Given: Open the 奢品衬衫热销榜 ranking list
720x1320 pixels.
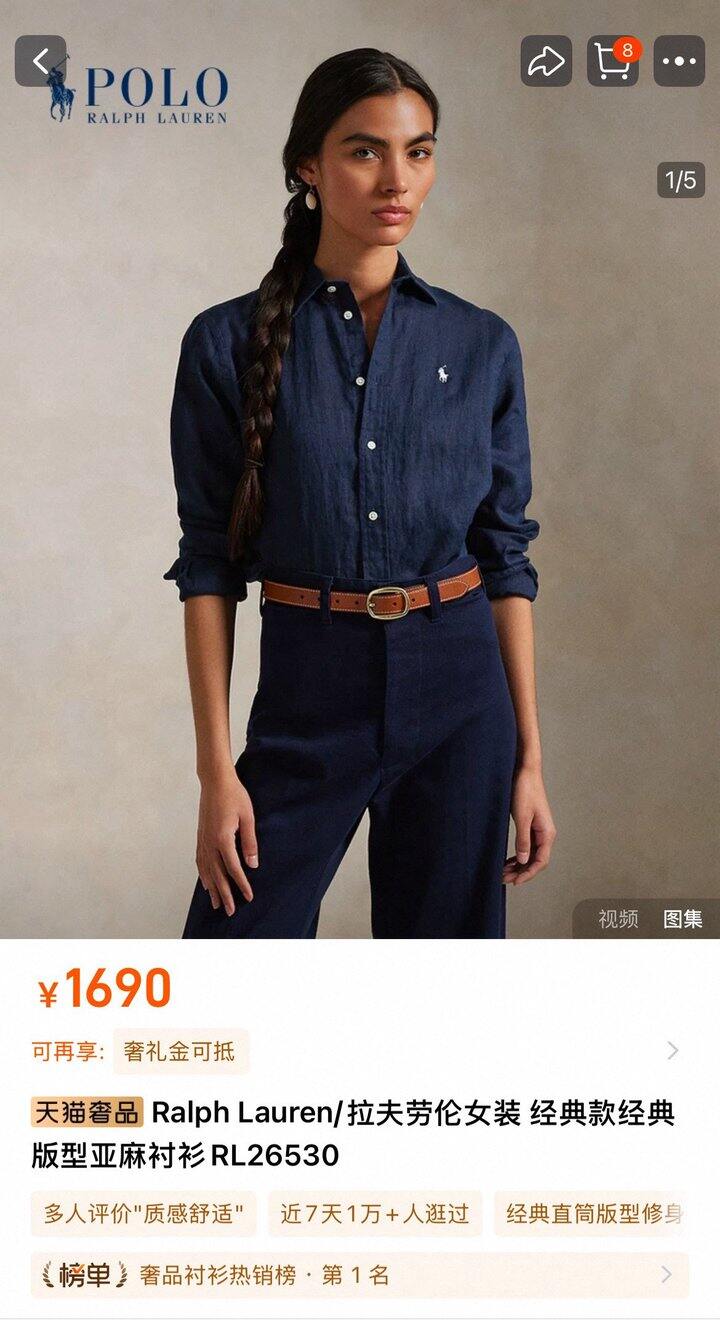Looking at the screenshot, I should [x=360, y=1275].
